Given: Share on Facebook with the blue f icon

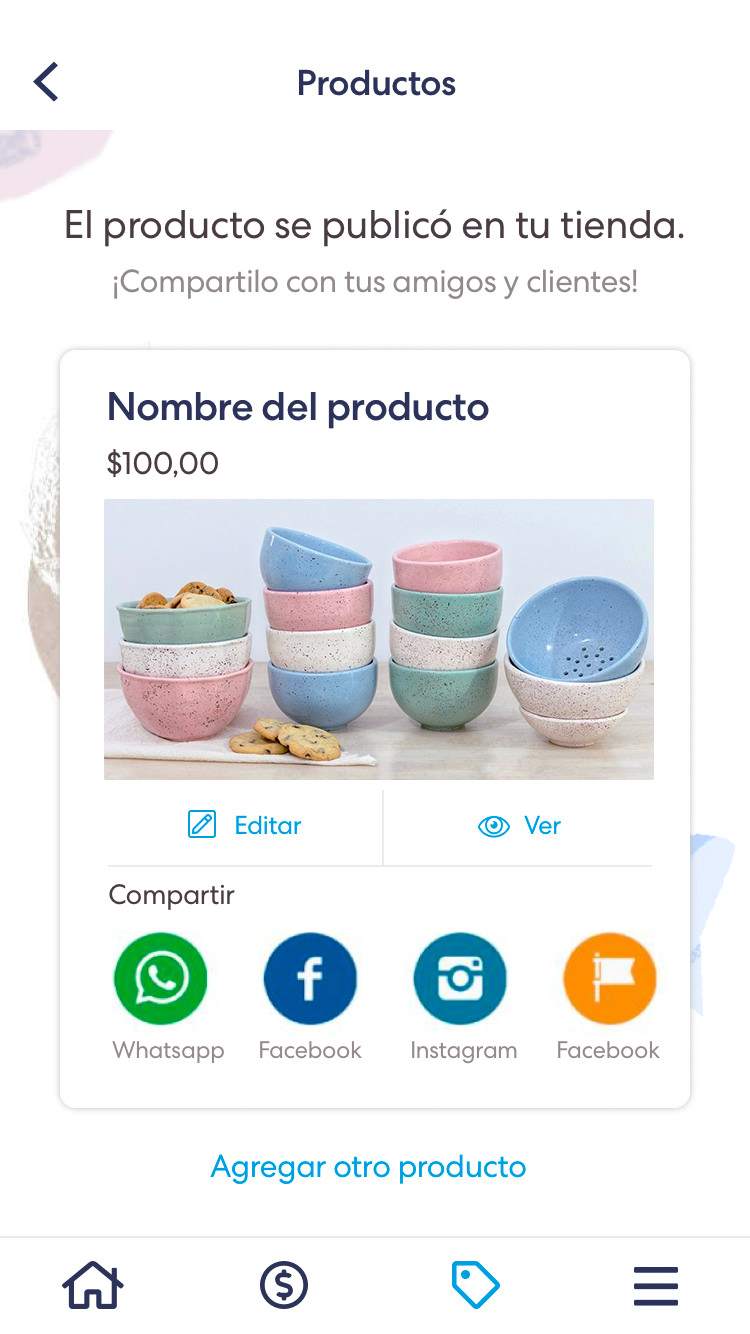Looking at the screenshot, I should (x=310, y=979).
